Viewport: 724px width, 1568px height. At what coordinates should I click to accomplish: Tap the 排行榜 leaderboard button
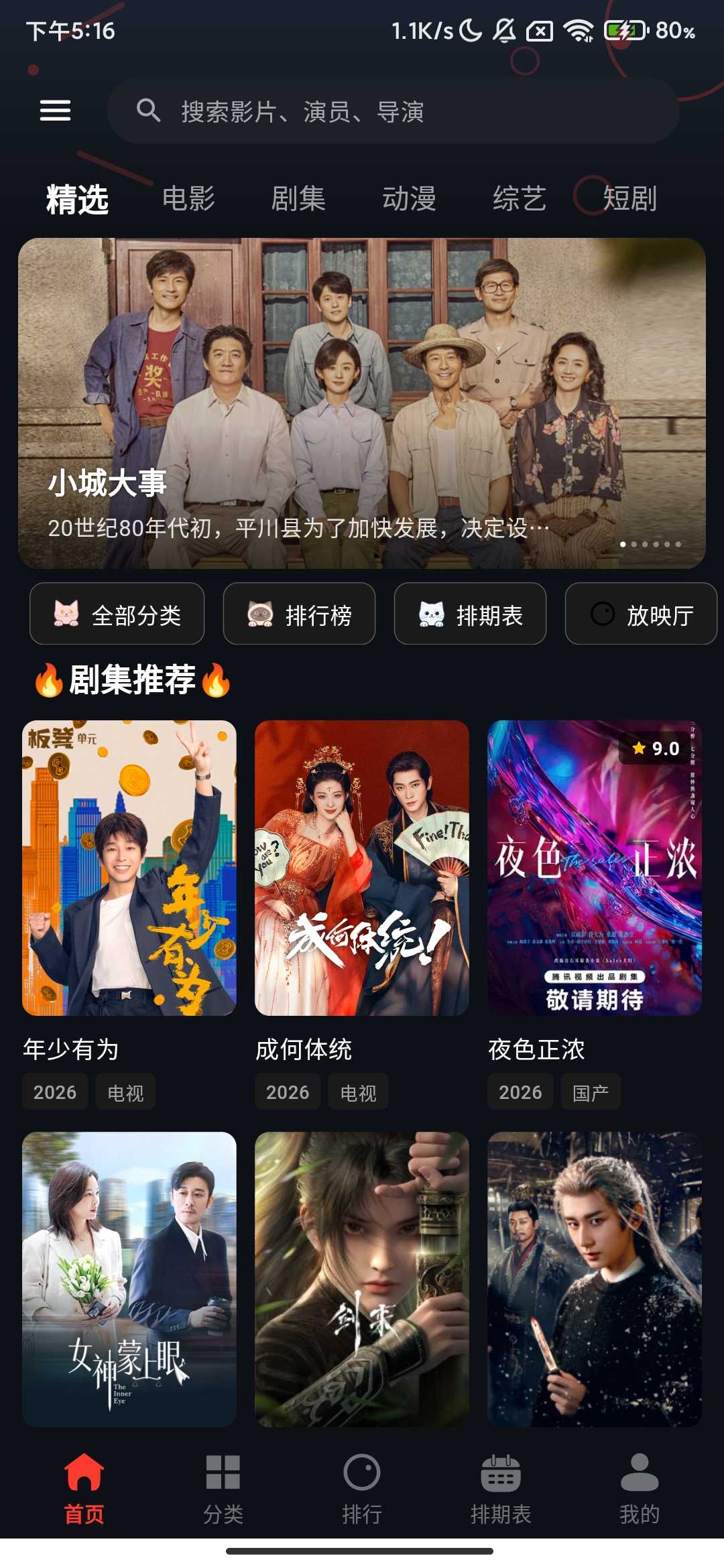click(298, 614)
